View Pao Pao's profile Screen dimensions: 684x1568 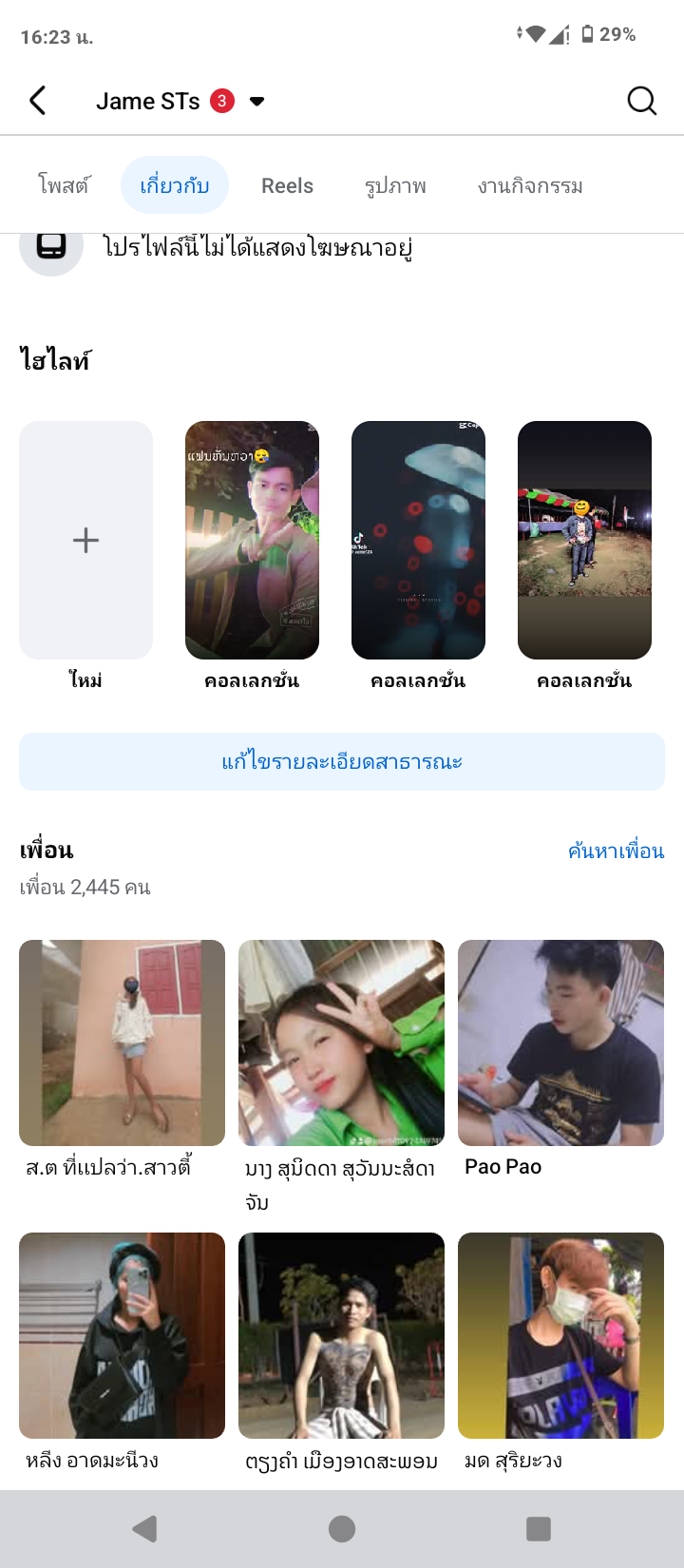pos(560,1042)
